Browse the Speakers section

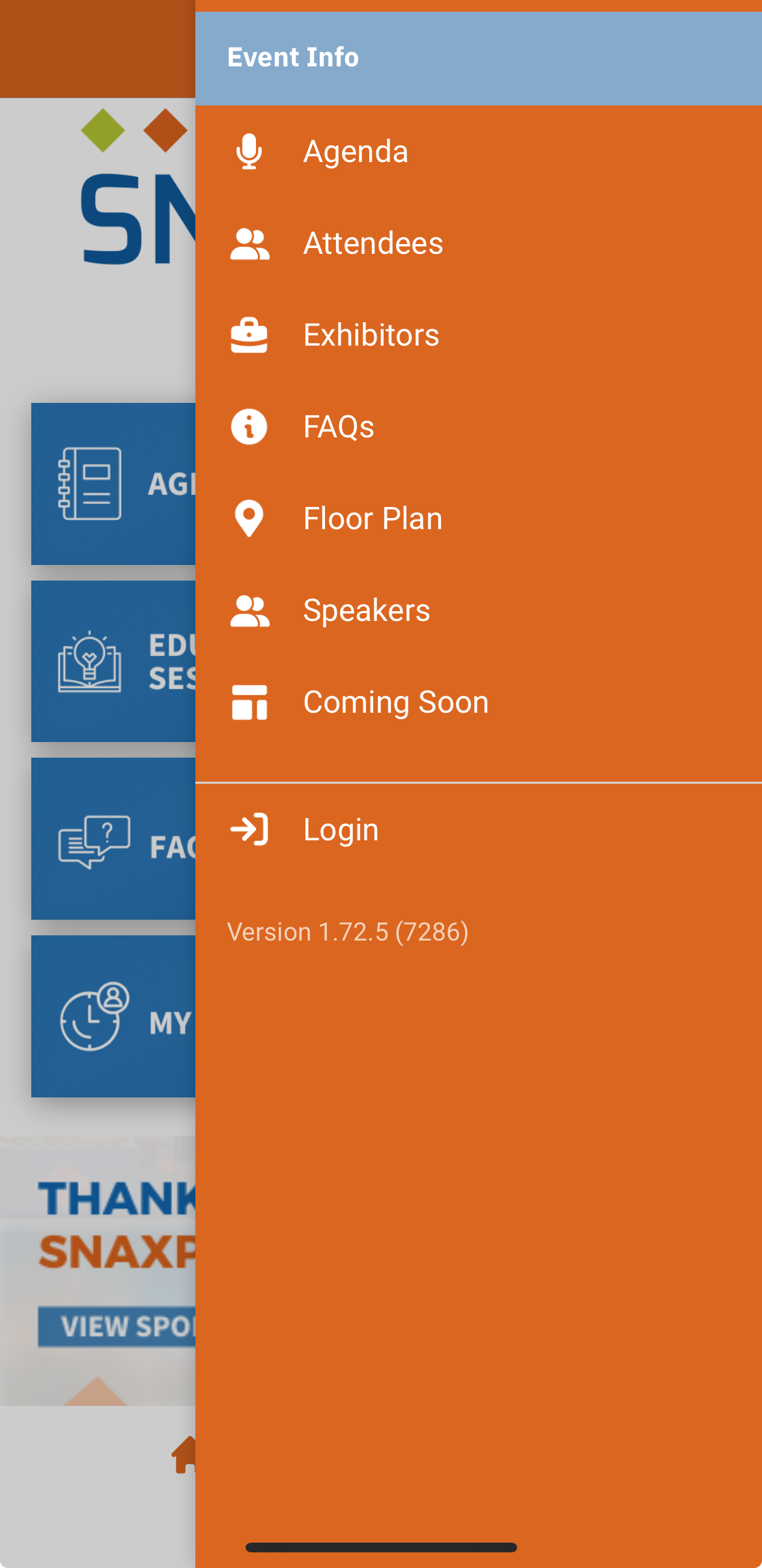click(366, 611)
